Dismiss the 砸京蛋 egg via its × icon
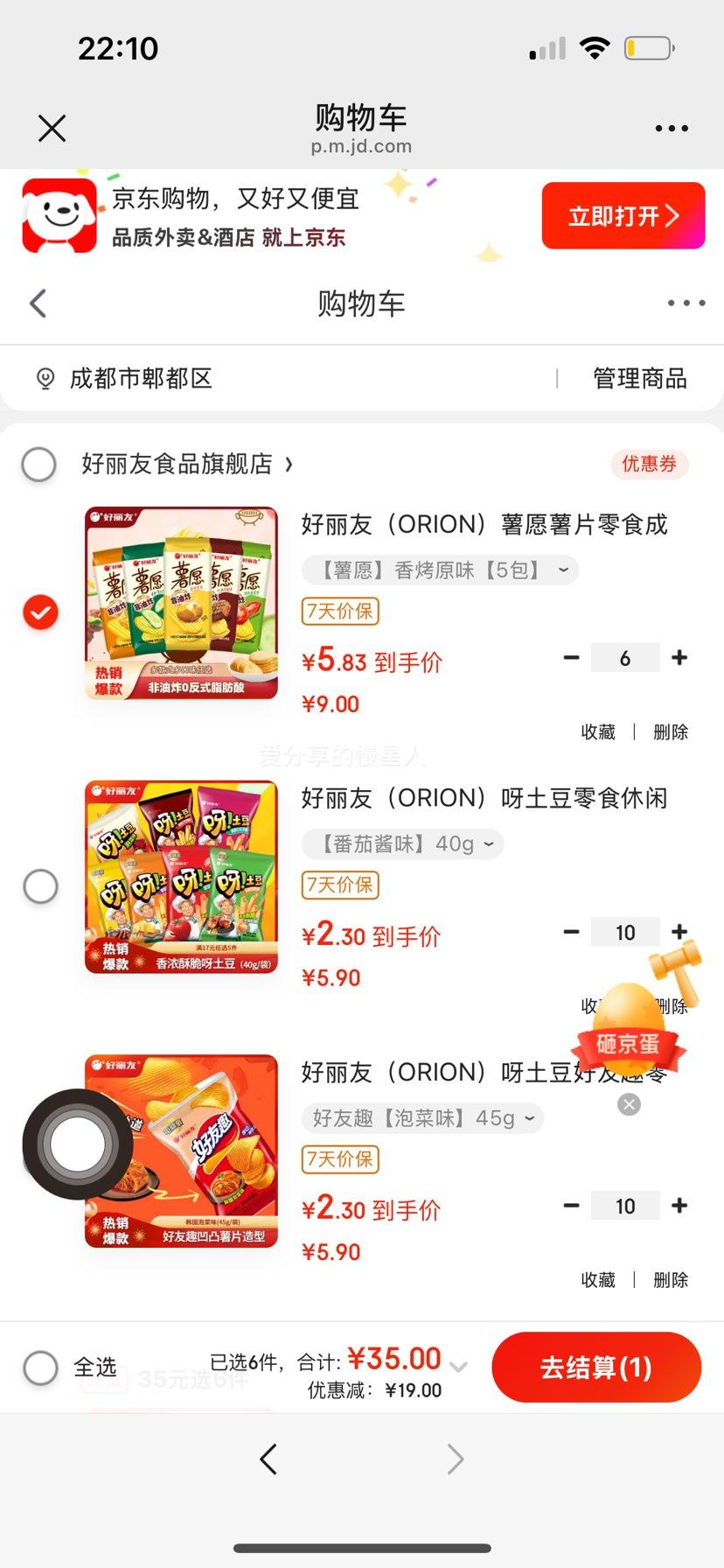The image size is (724, 1568). tap(629, 1104)
